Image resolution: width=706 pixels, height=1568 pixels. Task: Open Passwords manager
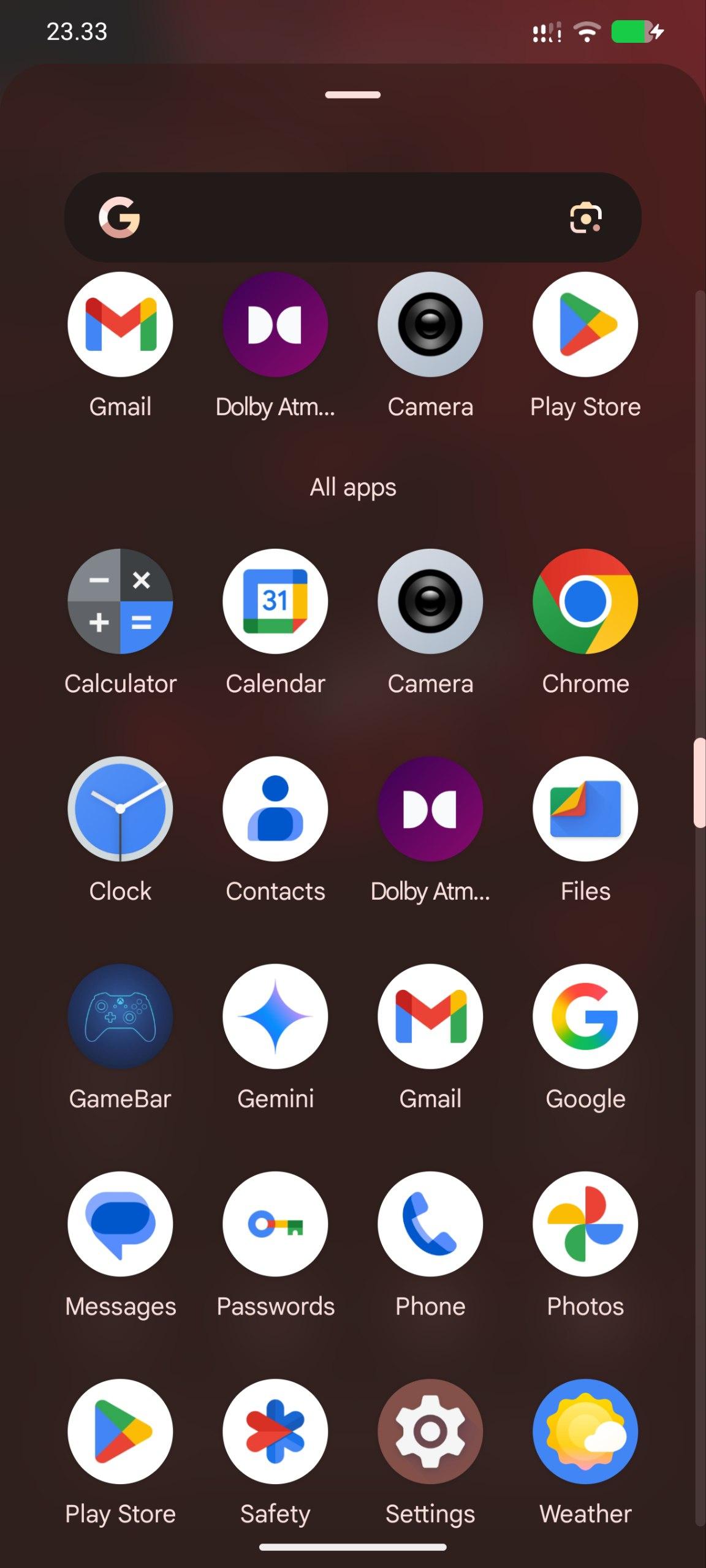pyautogui.click(x=275, y=1224)
